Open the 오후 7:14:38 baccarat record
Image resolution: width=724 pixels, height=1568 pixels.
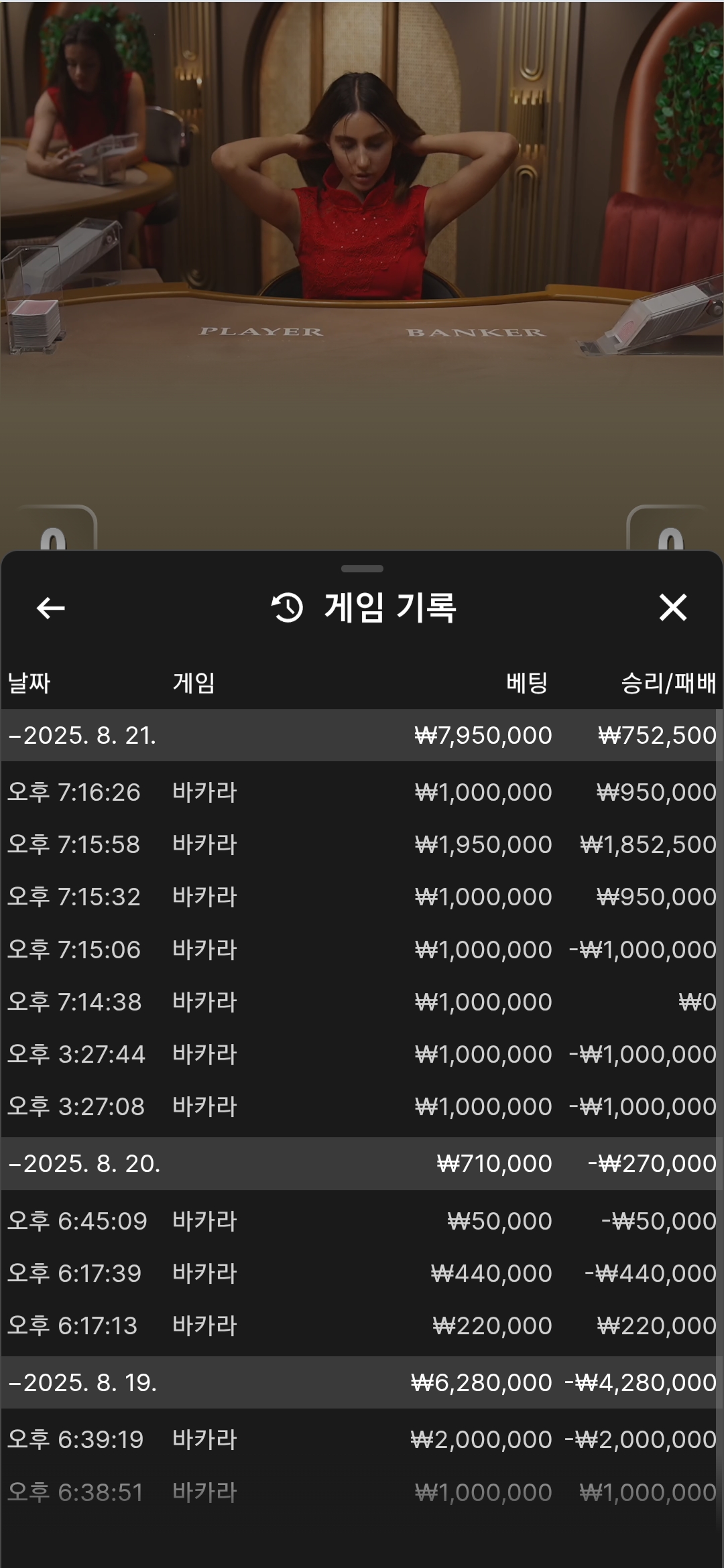(361, 1002)
